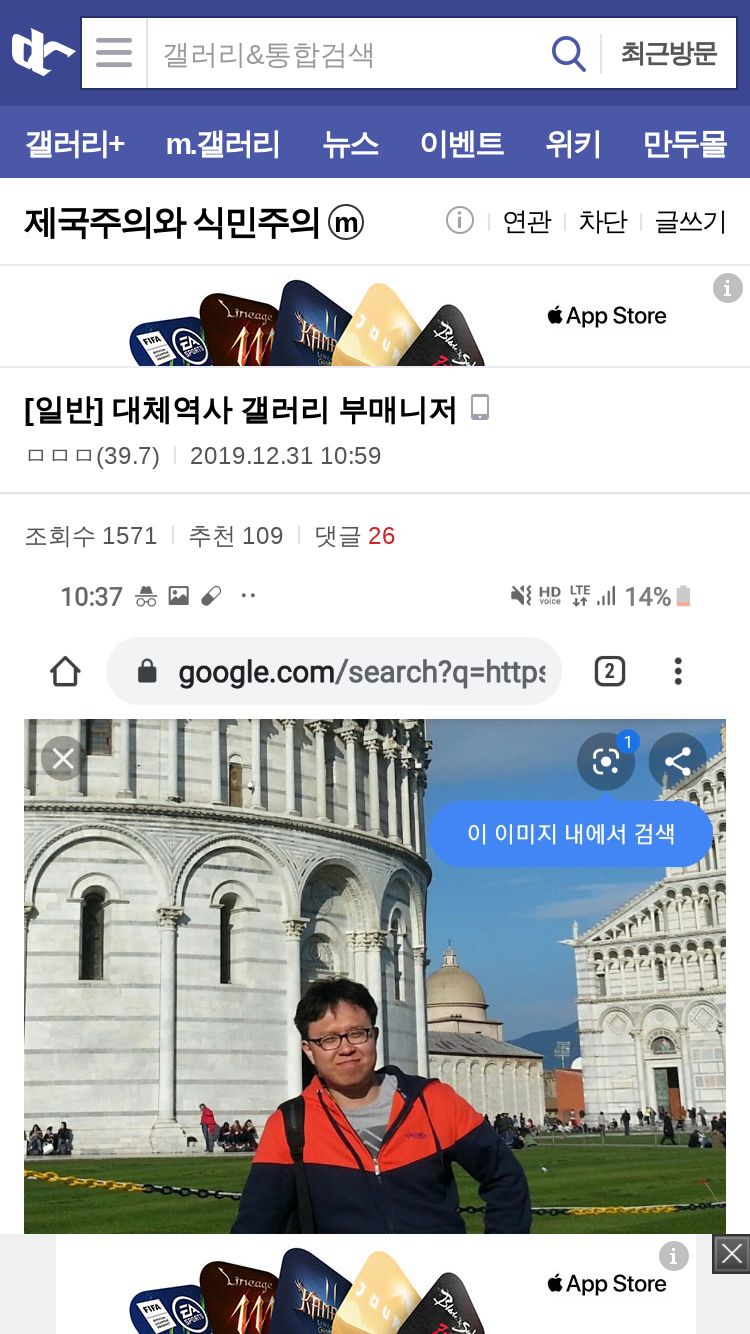Tap 차단 to block
The image size is (750, 1334).
pyautogui.click(x=603, y=222)
